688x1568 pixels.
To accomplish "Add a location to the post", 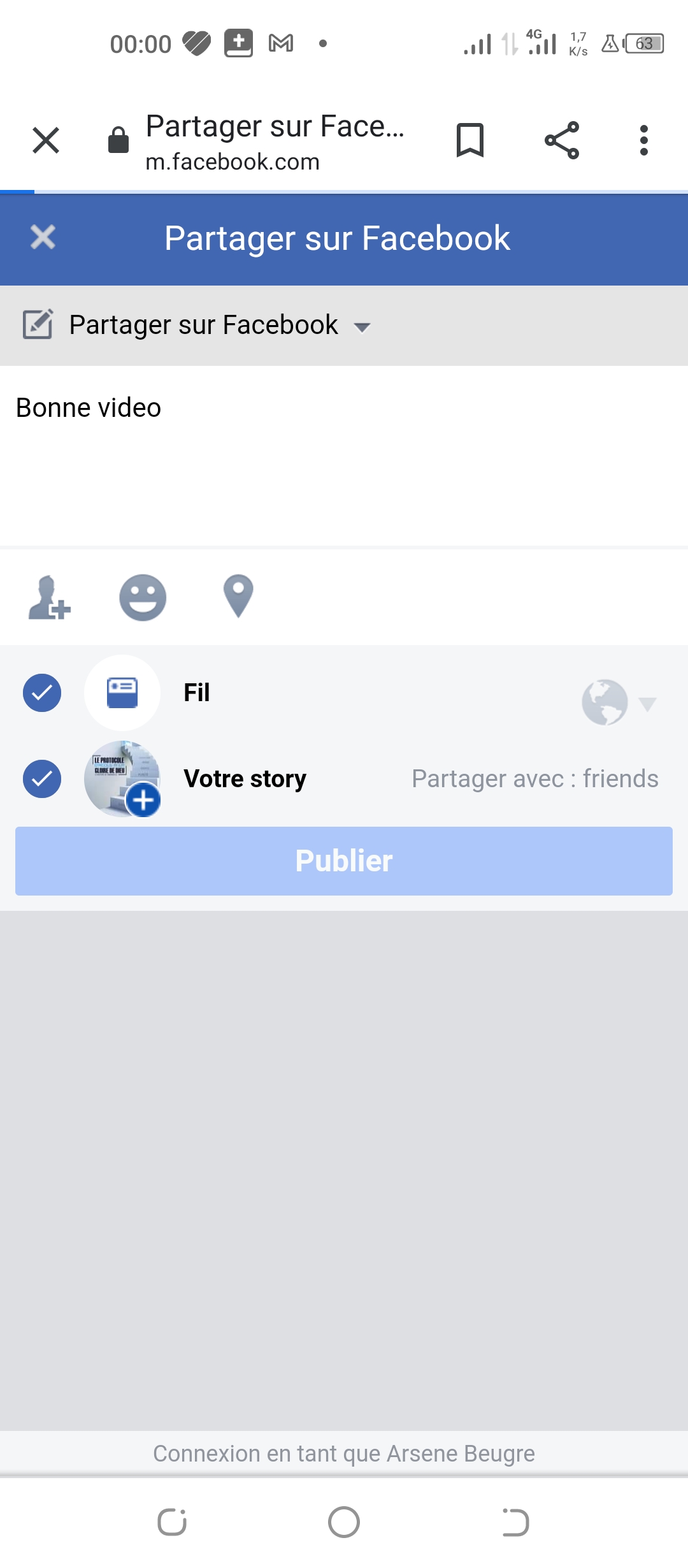I will pos(238,597).
